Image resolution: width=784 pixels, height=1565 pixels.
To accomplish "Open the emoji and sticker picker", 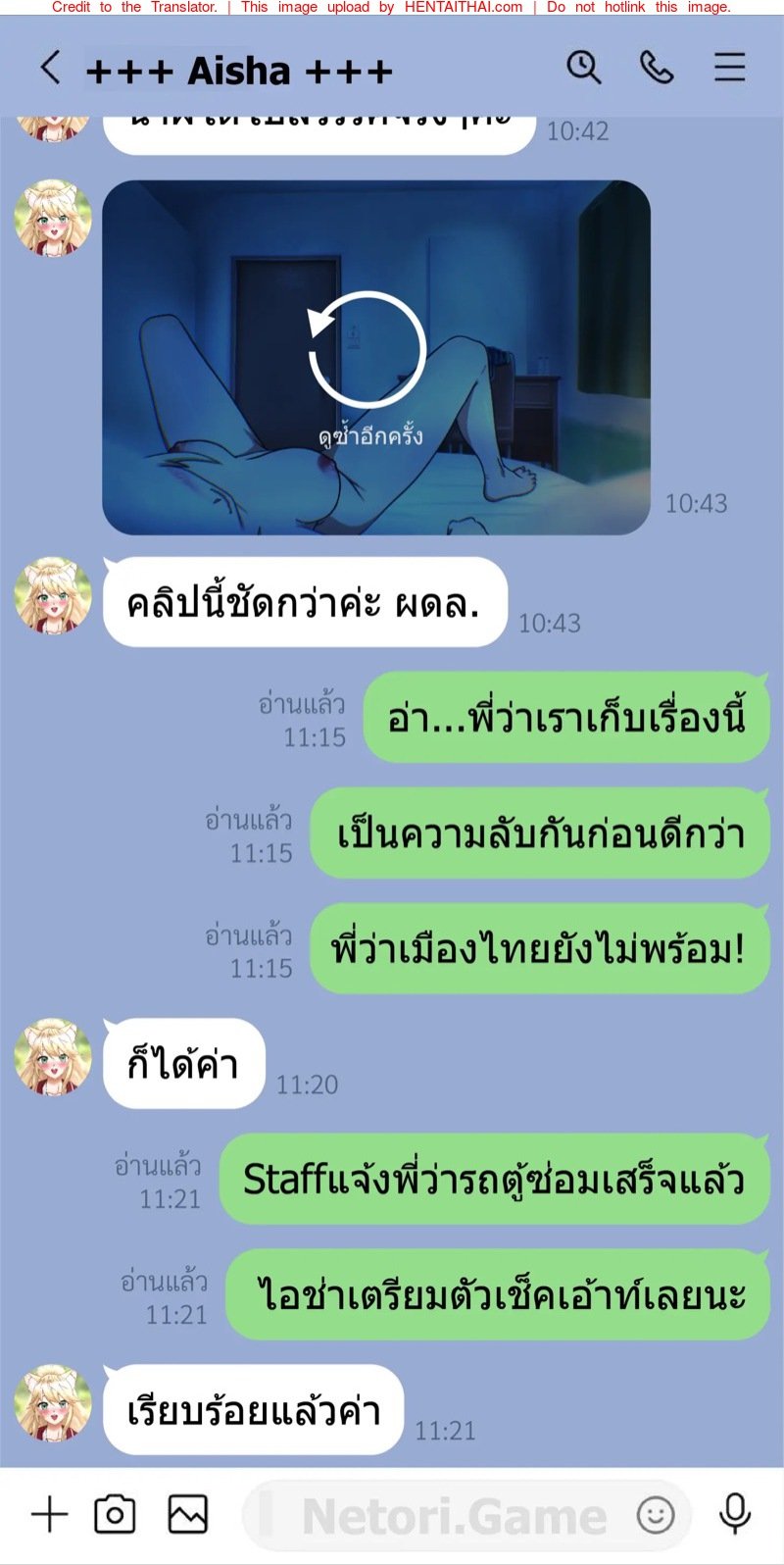I will pos(656,1515).
